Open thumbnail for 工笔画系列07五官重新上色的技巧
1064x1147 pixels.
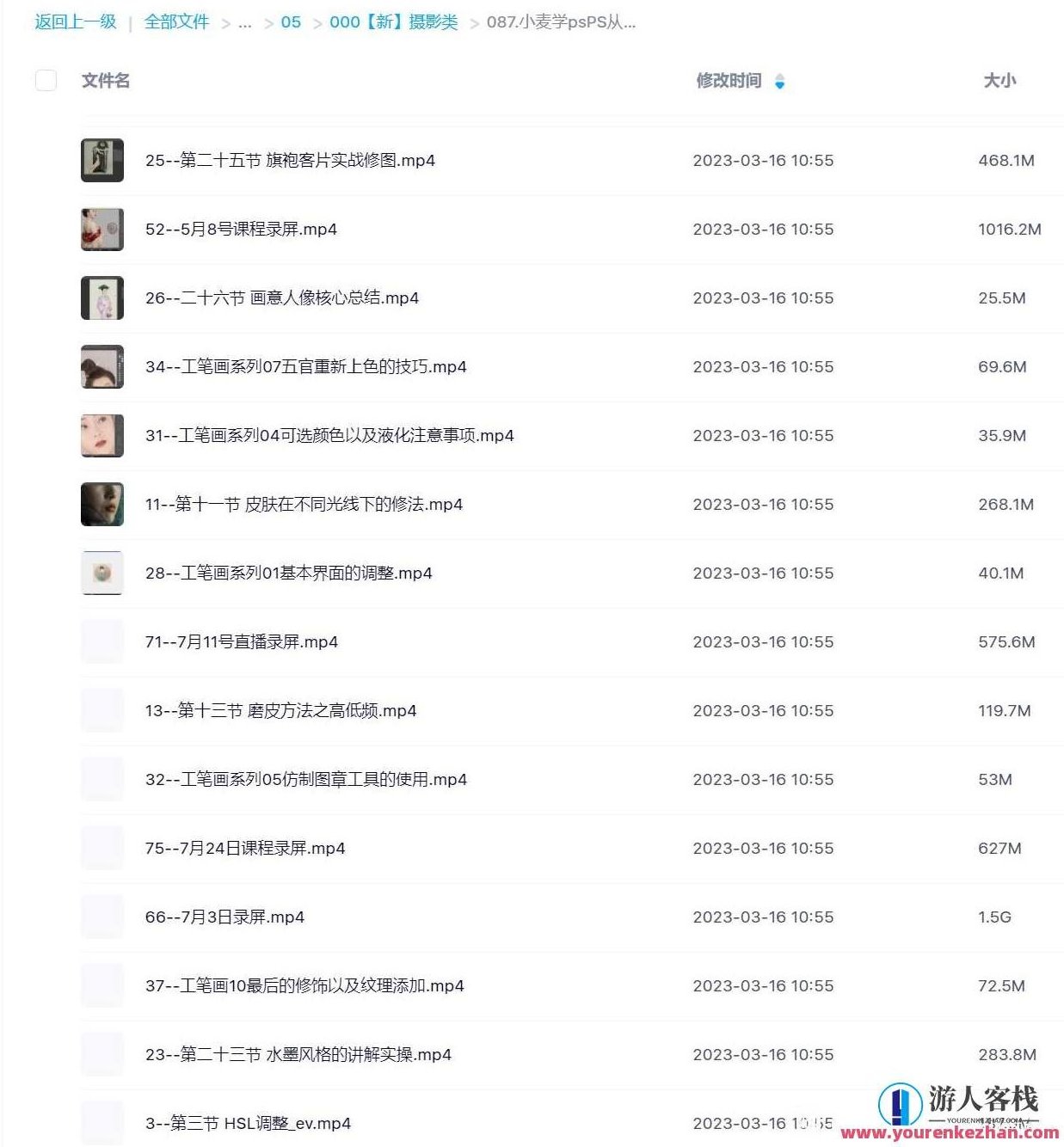coord(101,366)
